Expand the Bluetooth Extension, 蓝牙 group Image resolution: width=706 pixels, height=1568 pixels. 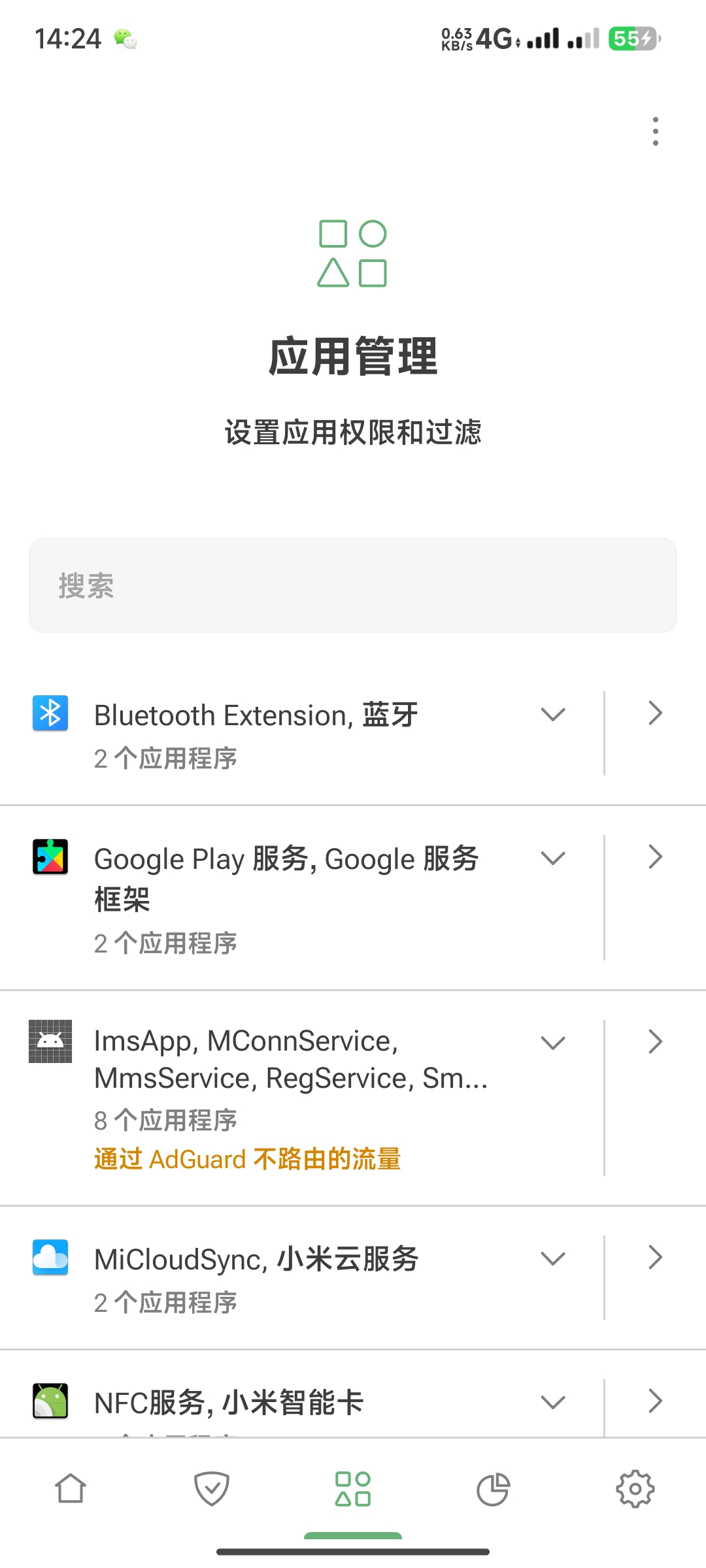point(553,714)
